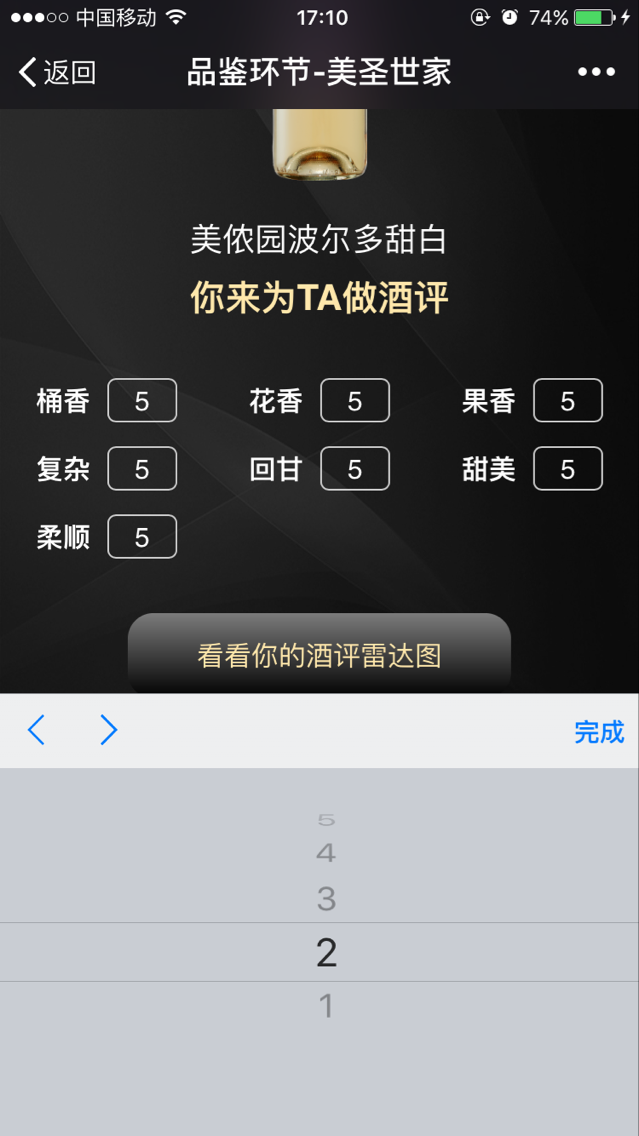The height and width of the screenshot is (1136, 639).
Task: Open the 果香 score picker
Action: tap(568, 401)
